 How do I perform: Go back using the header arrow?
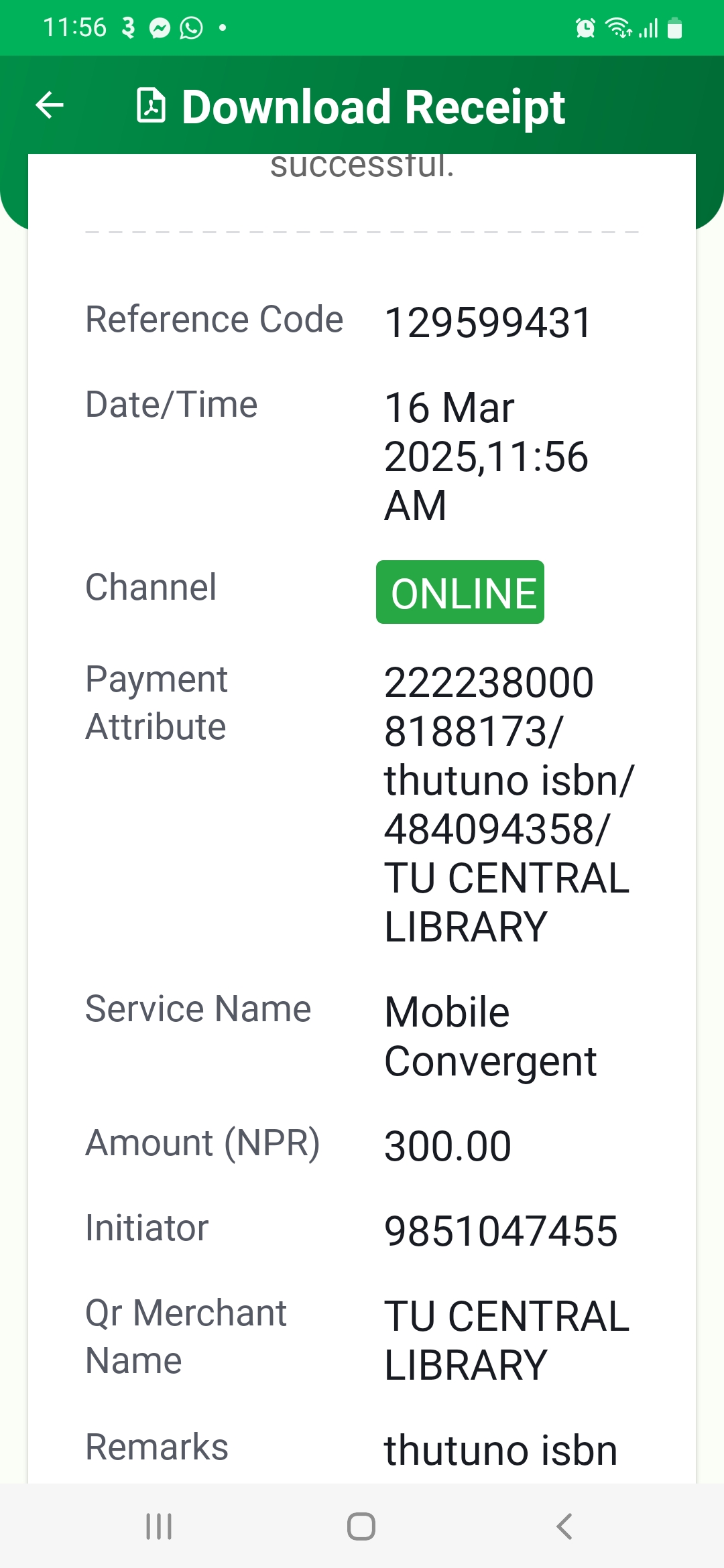(x=50, y=105)
